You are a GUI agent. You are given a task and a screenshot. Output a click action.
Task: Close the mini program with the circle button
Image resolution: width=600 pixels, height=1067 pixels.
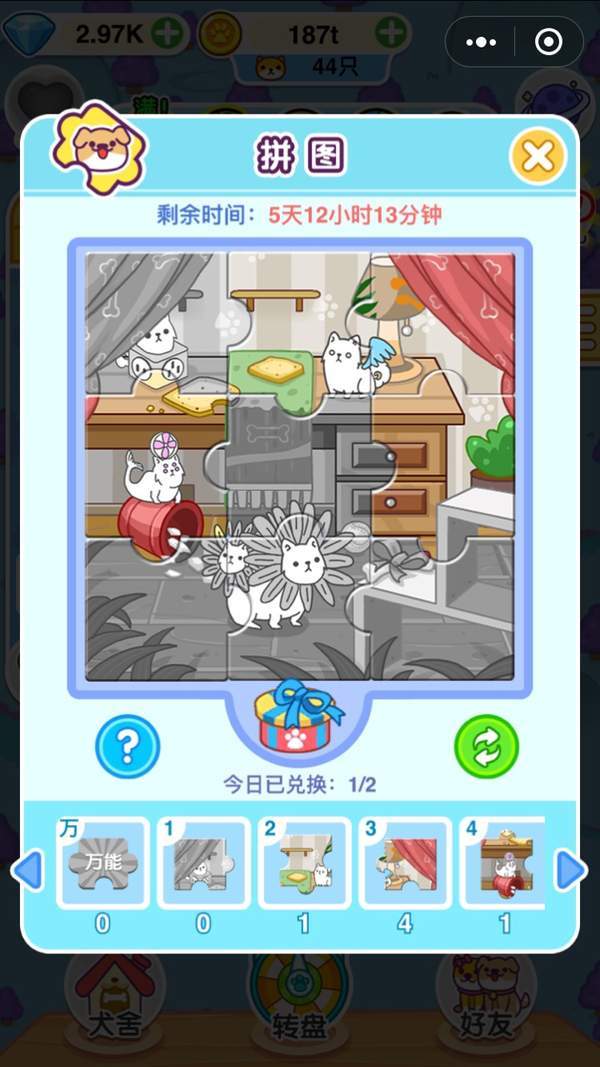point(548,42)
